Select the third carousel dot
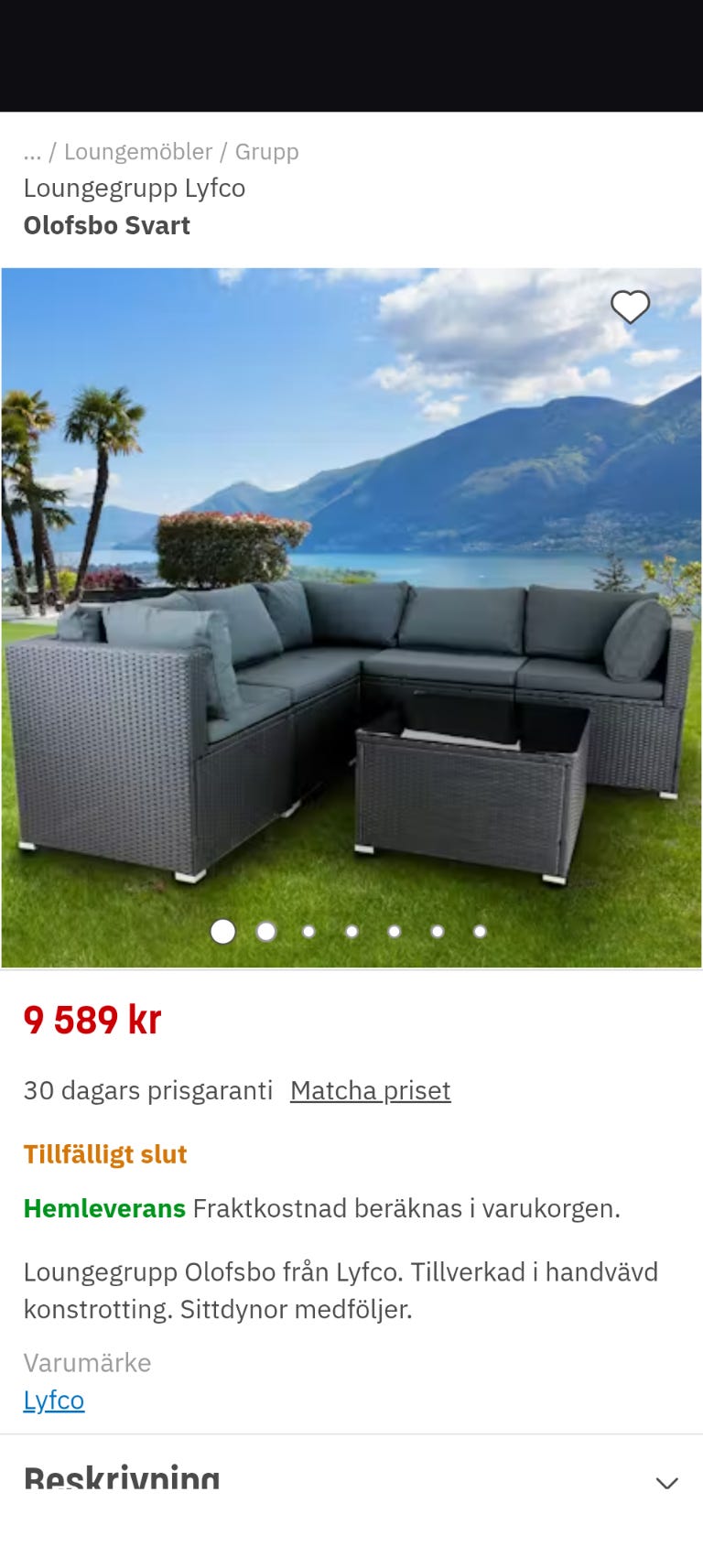Screen dimensions: 703x1568 pos(308,932)
